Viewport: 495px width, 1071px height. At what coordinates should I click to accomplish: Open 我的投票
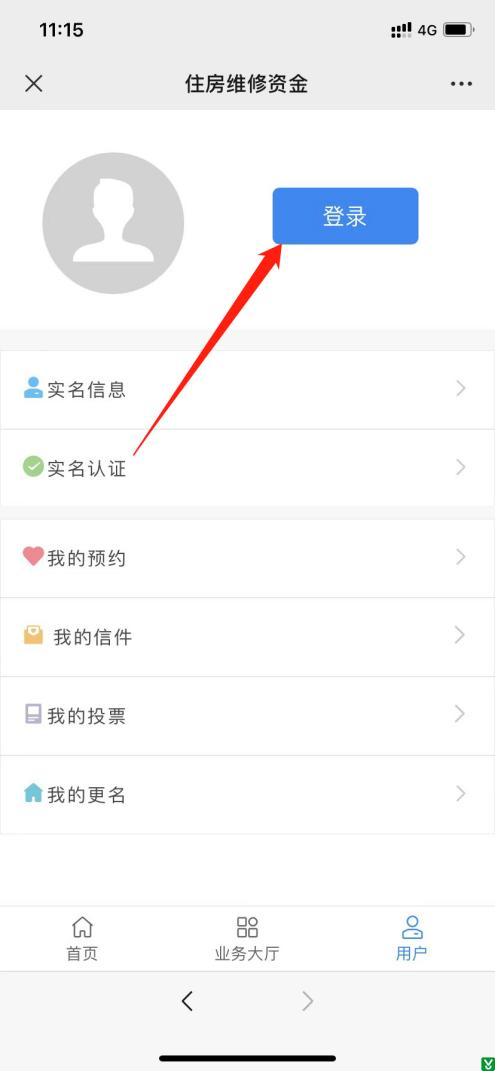point(247,716)
